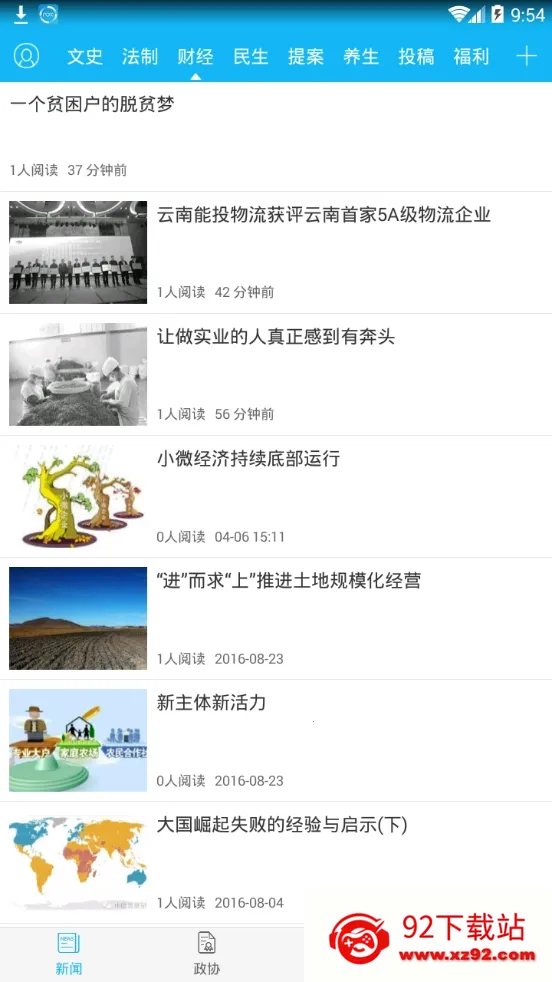The height and width of the screenshot is (982, 552).
Task: Switch to the 法制 tab
Action: click(x=140, y=57)
